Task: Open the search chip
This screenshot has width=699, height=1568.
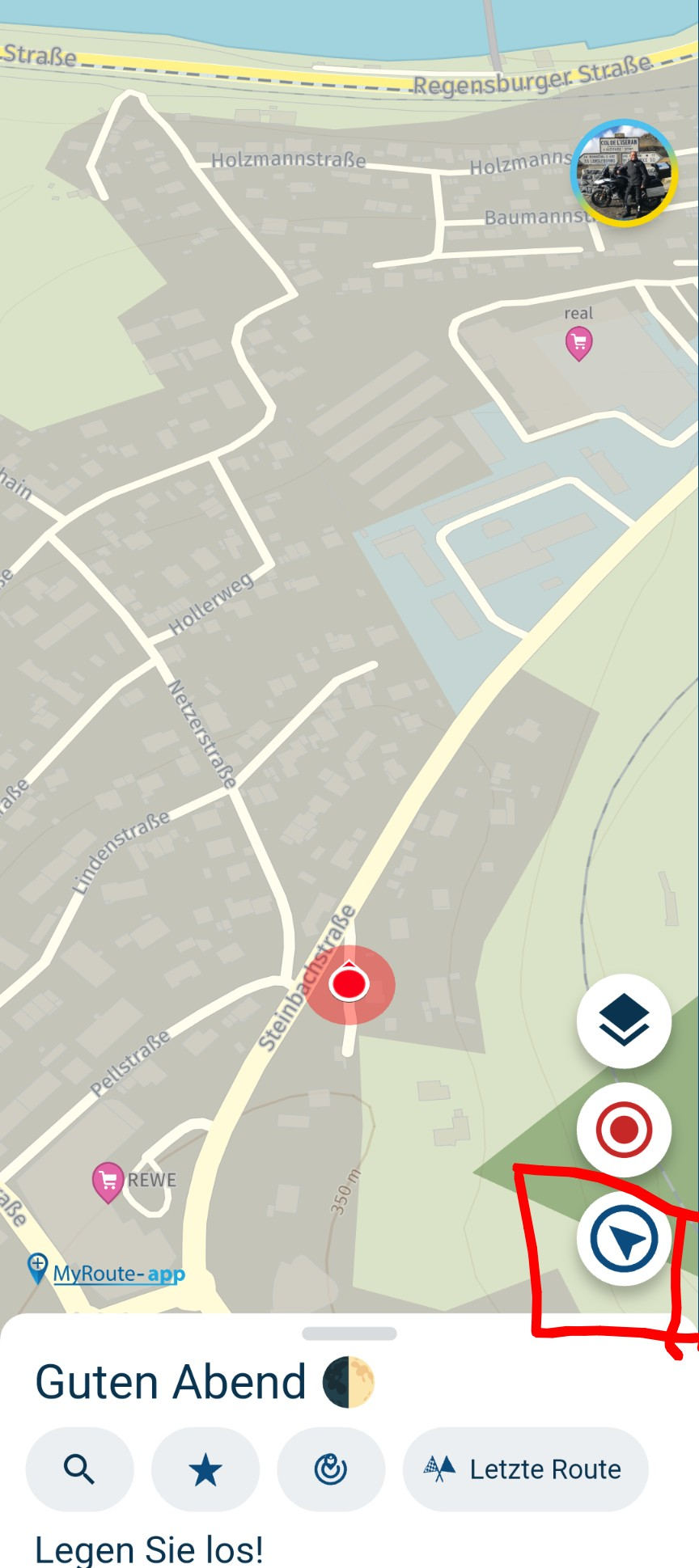Action: pyautogui.click(x=79, y=1469)
